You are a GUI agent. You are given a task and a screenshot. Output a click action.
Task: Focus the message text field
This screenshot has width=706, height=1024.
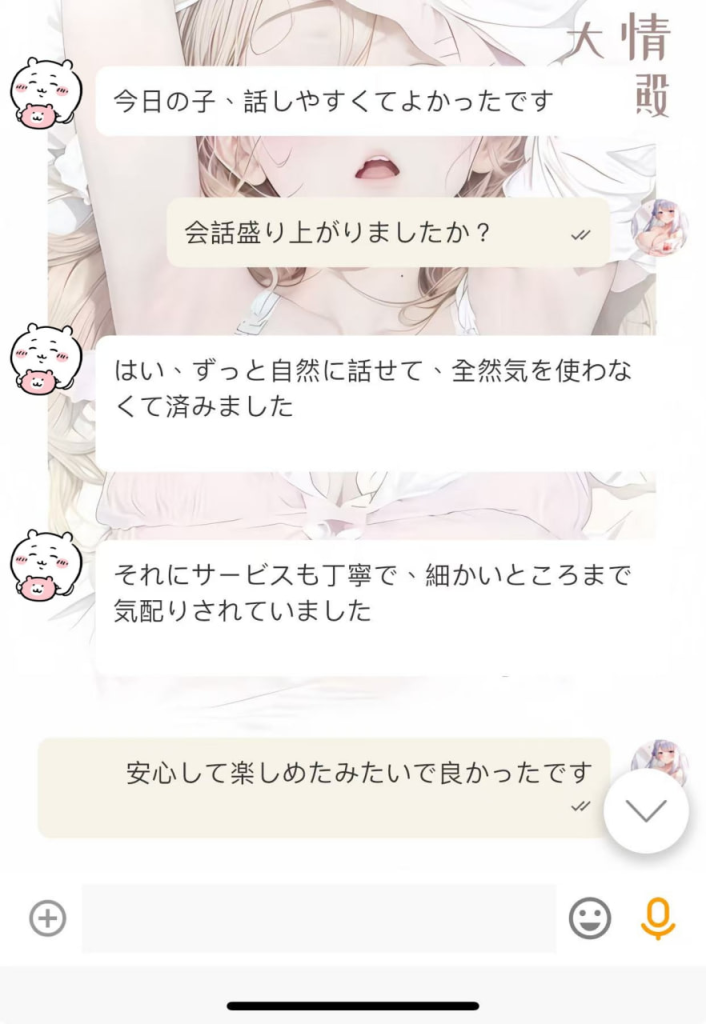point(318,917)
